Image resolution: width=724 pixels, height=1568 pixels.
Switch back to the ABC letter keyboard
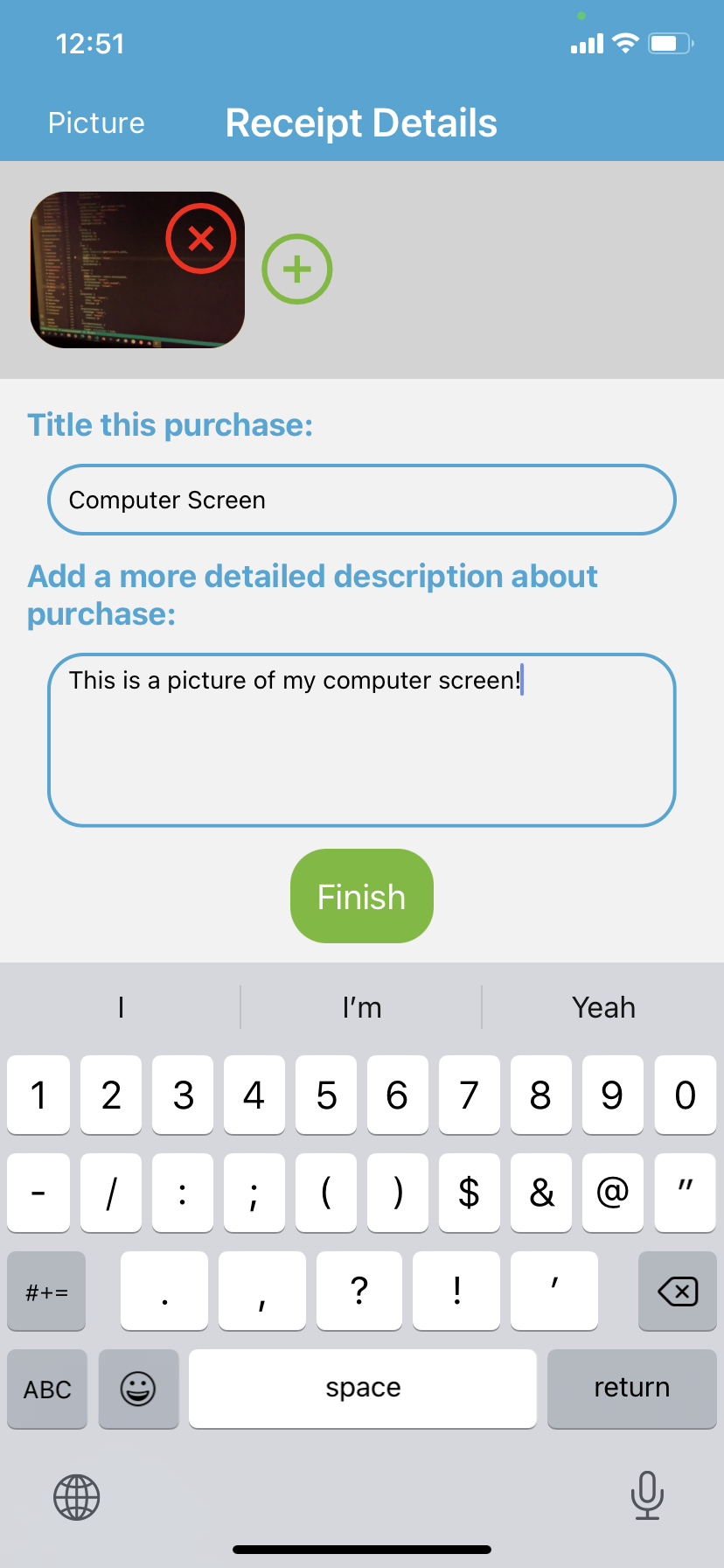coord(46,1389)
